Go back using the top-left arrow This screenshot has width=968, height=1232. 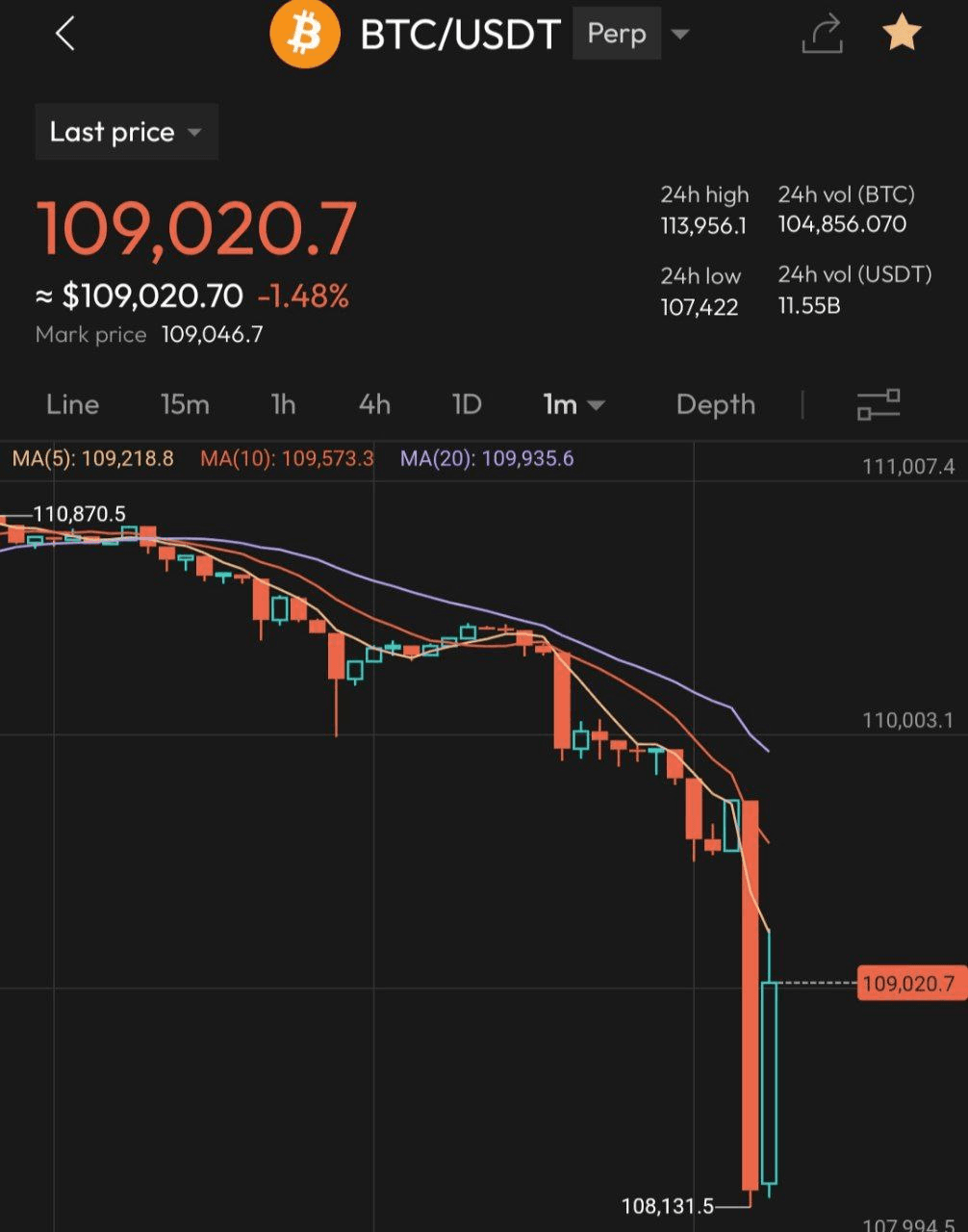point(64,35)
